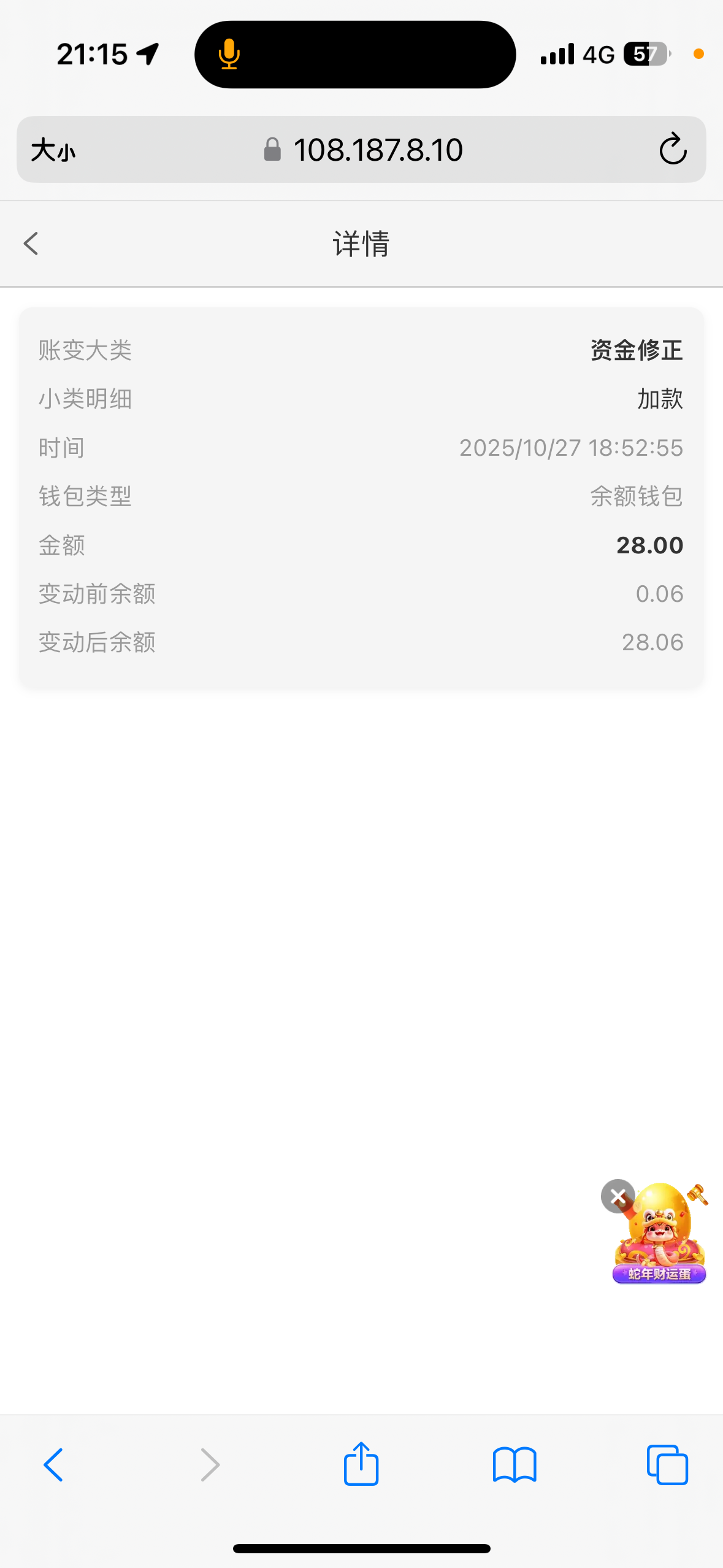Tap the padlock icon in the address bar
This screenshot has width=723, height=1568.
(x=272, y=149)
